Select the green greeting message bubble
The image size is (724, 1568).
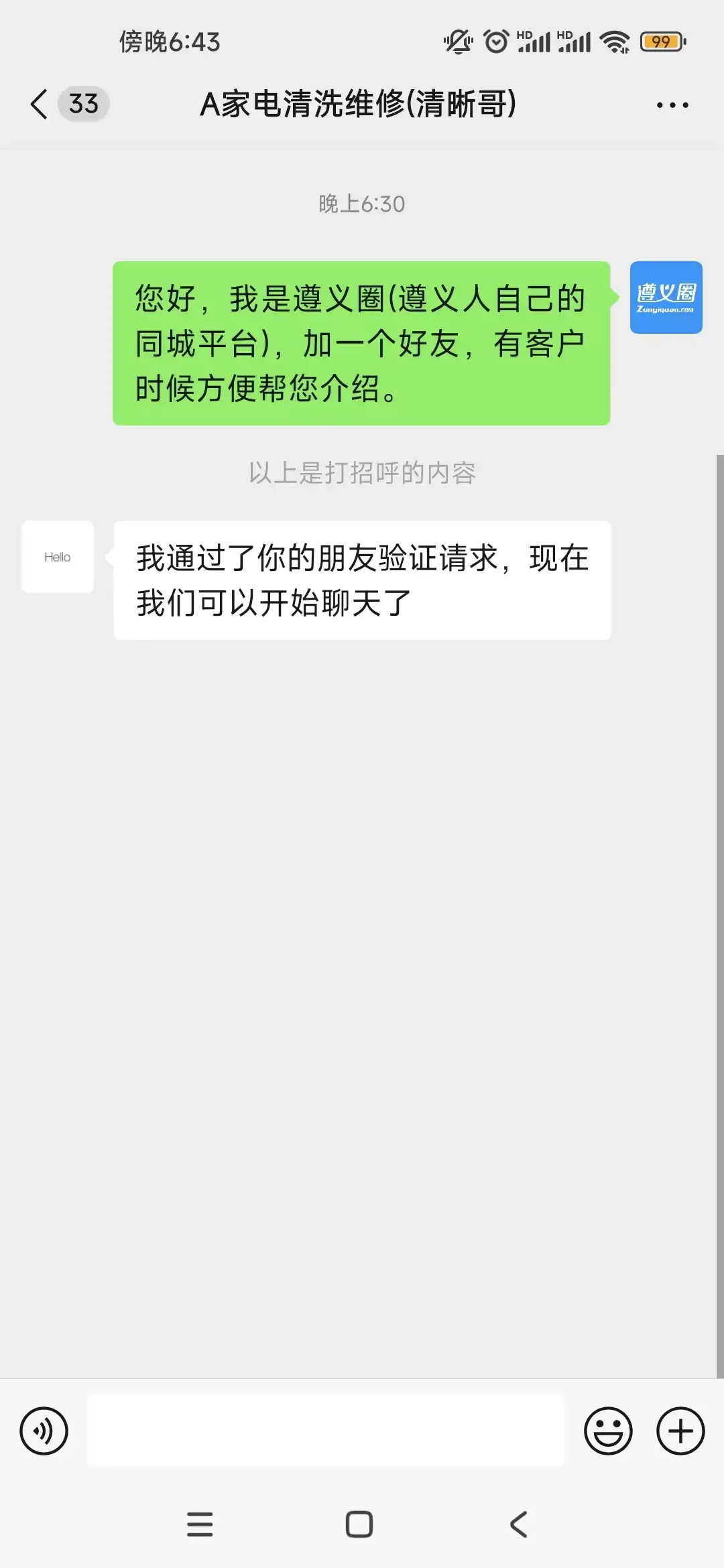click(x=362, y=342)
